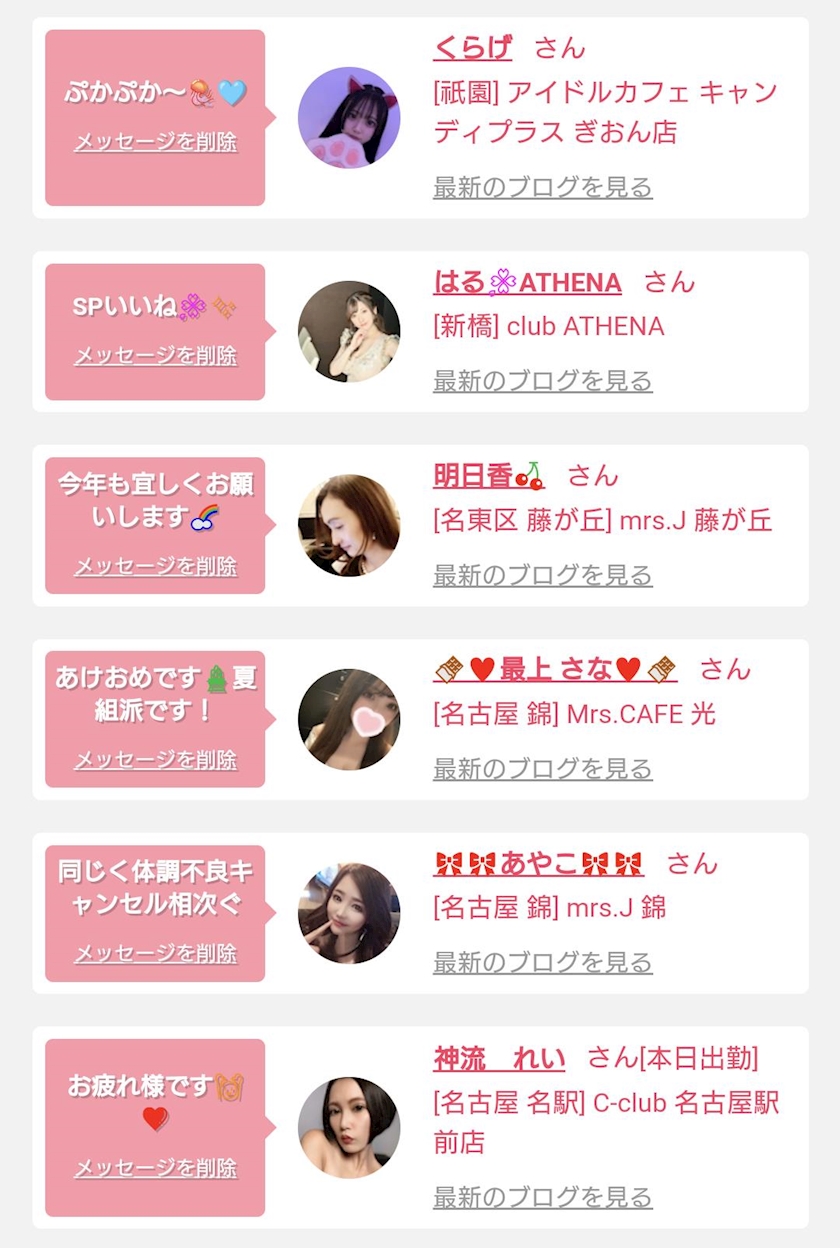
Task: View latest blog of 最上 さな
Action: [x=542, y=769]
